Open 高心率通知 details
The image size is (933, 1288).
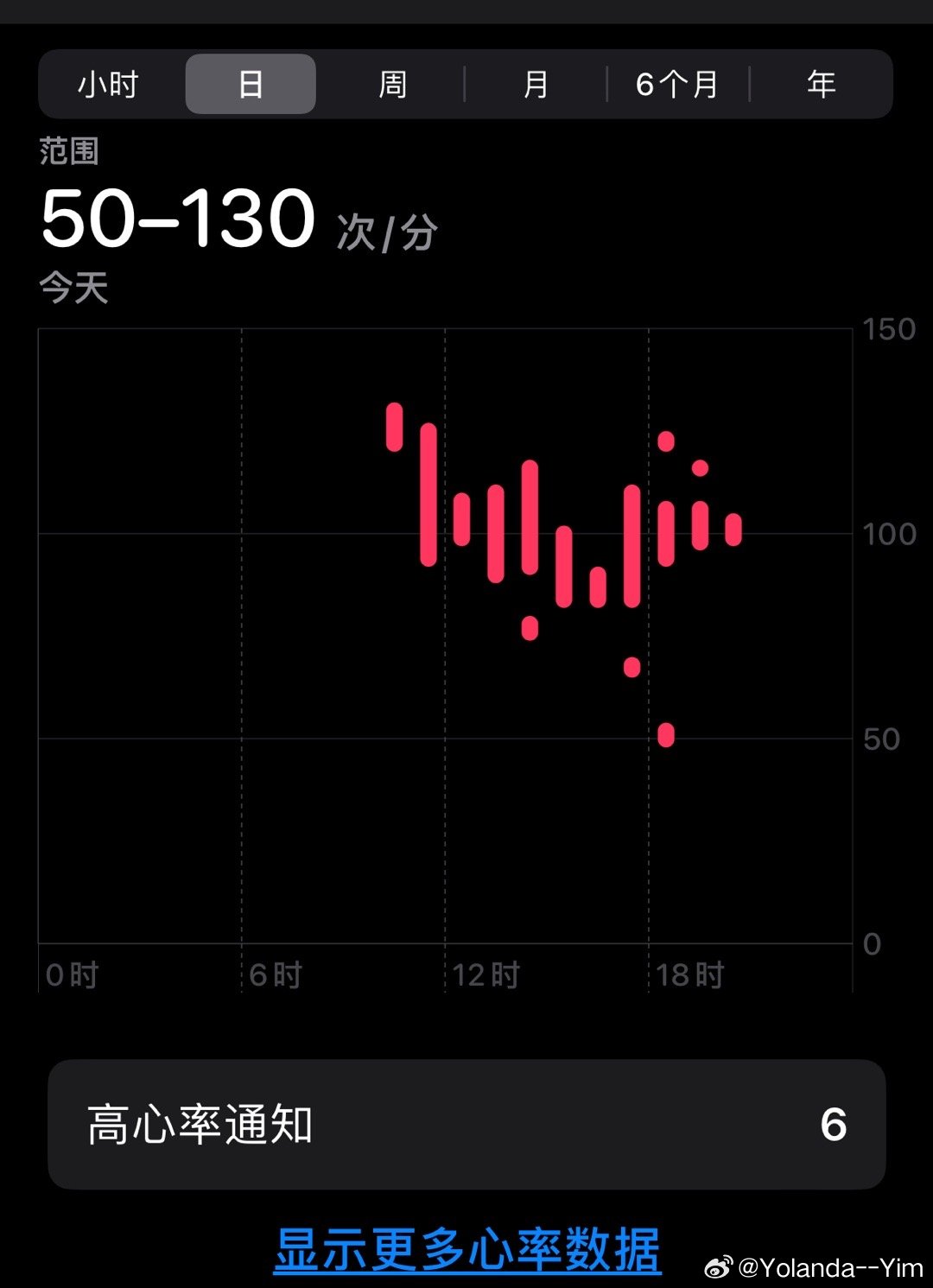pos(466,1124)
